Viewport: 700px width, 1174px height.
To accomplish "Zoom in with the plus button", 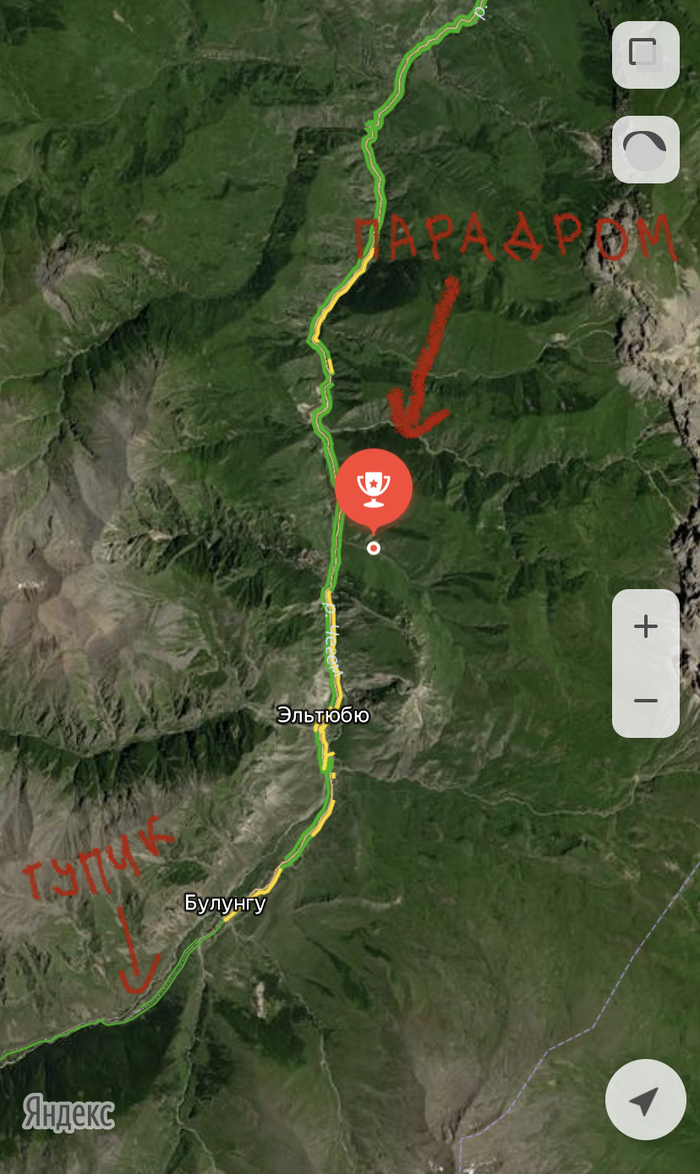I will (645, 627).
